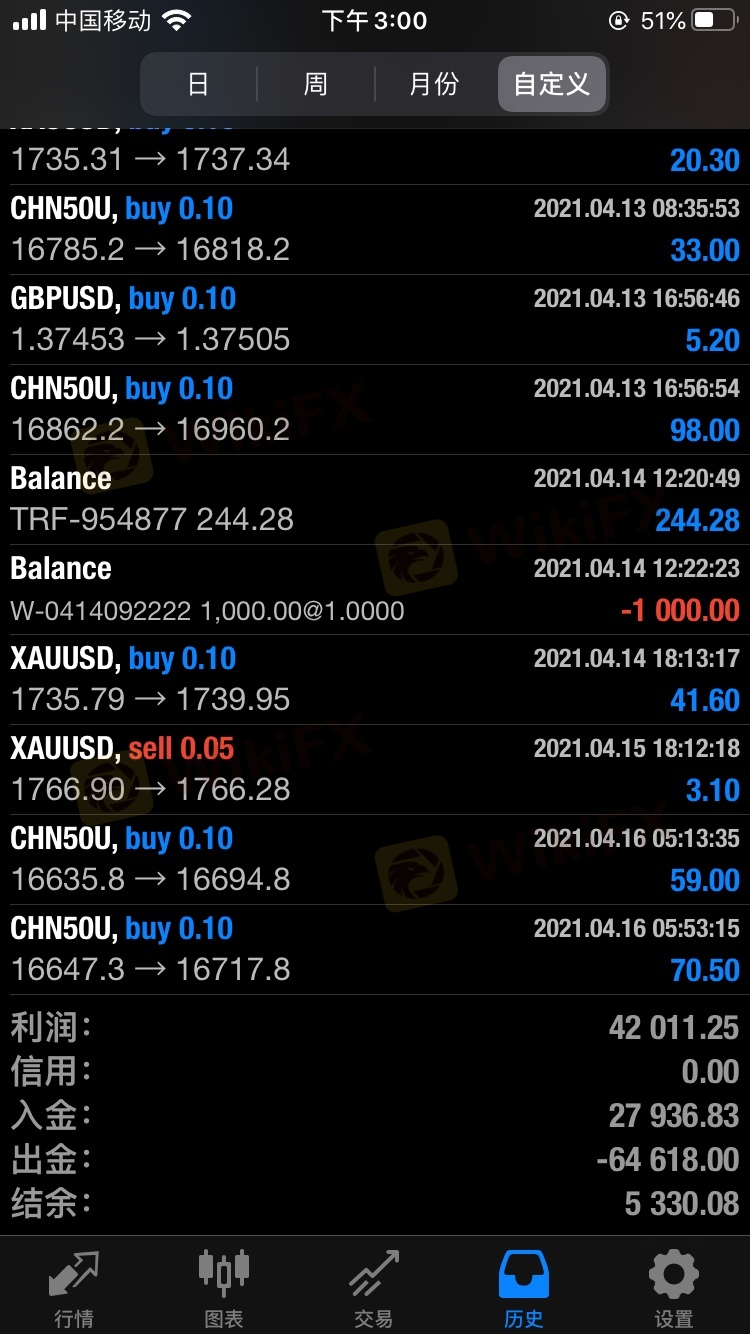The height and width of the screenshot is (1334, 750).
Task: View the TRF-954877 balance entry
Action: [375, 499]
